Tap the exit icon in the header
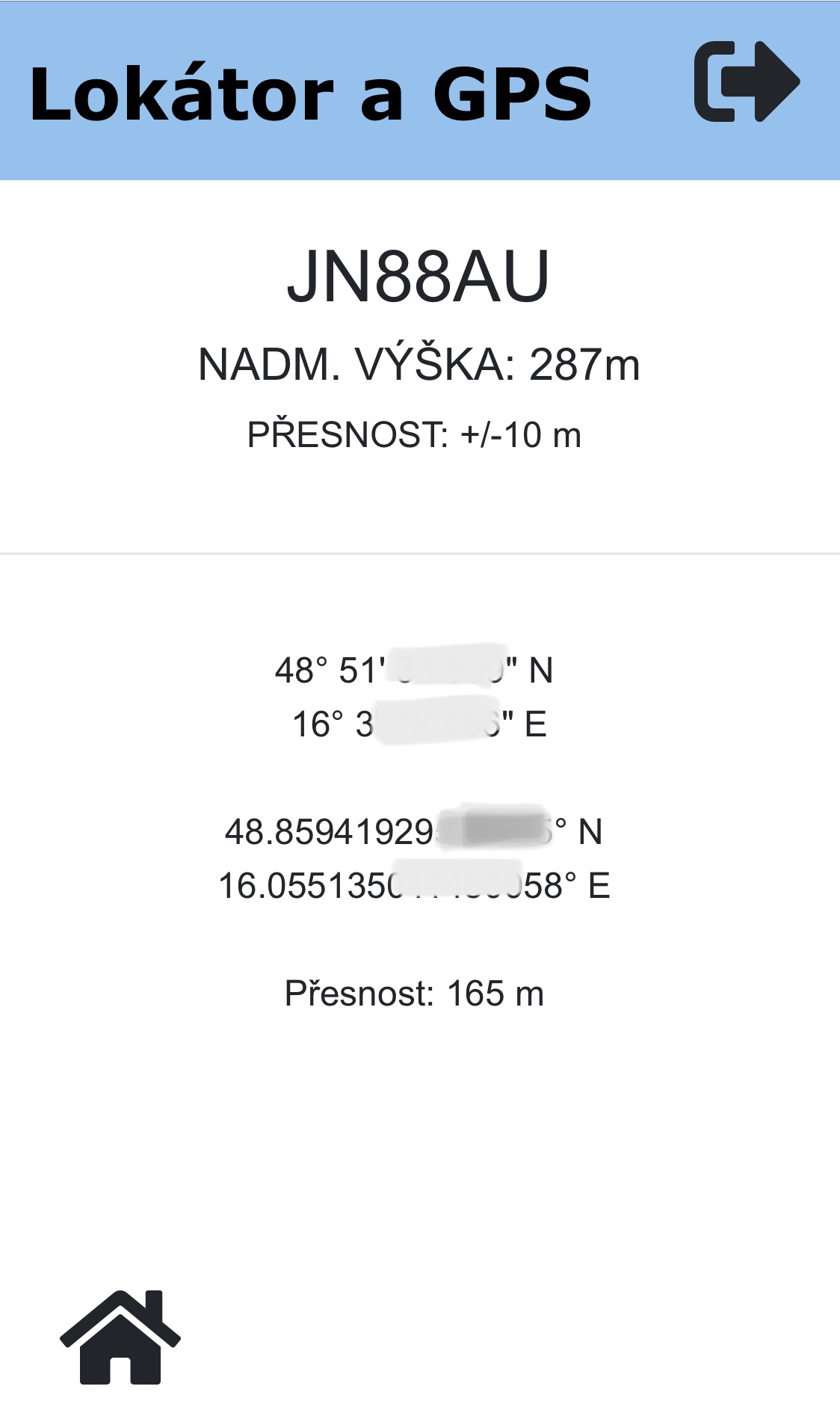Viewport: 840px width, 1410px height. coord(747,81)
